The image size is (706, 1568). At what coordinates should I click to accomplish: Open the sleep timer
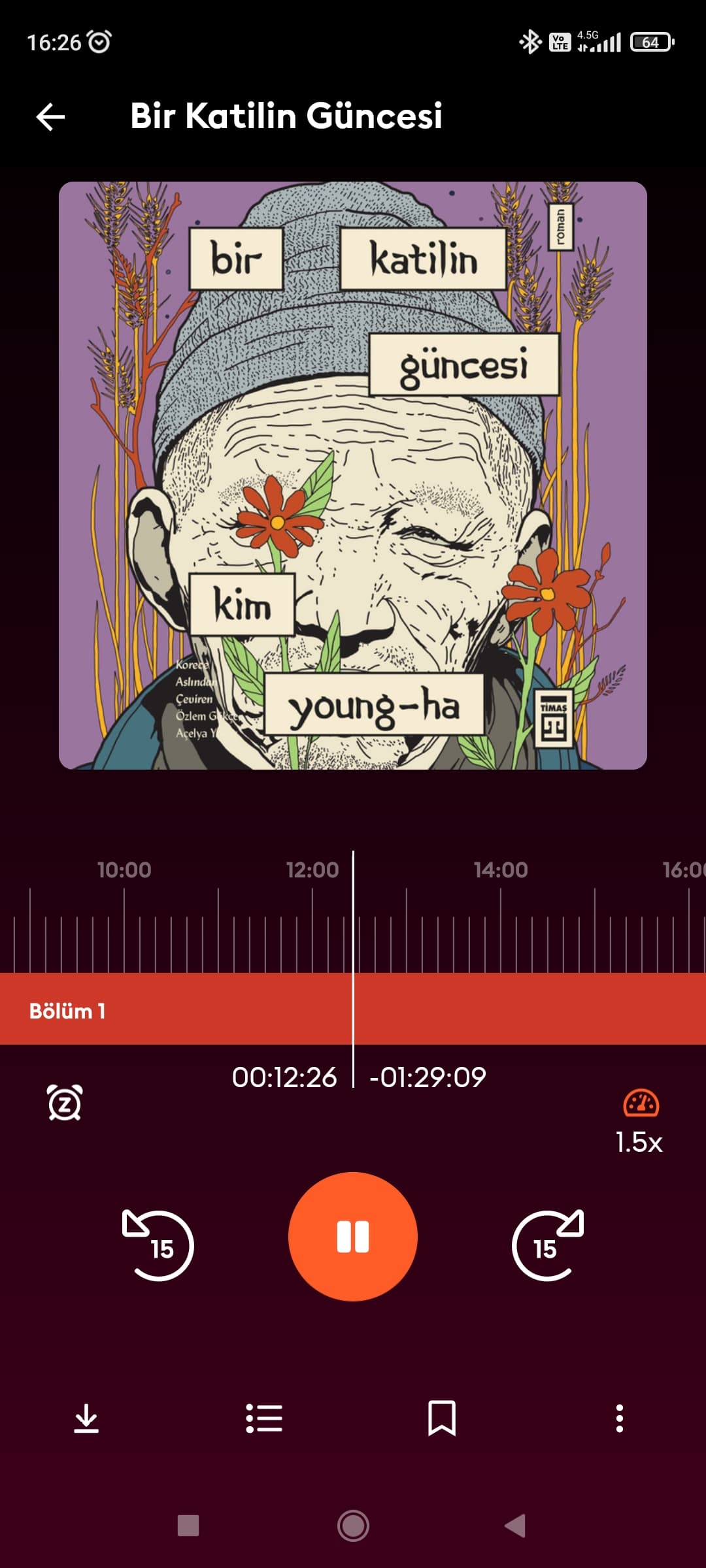65,1102
